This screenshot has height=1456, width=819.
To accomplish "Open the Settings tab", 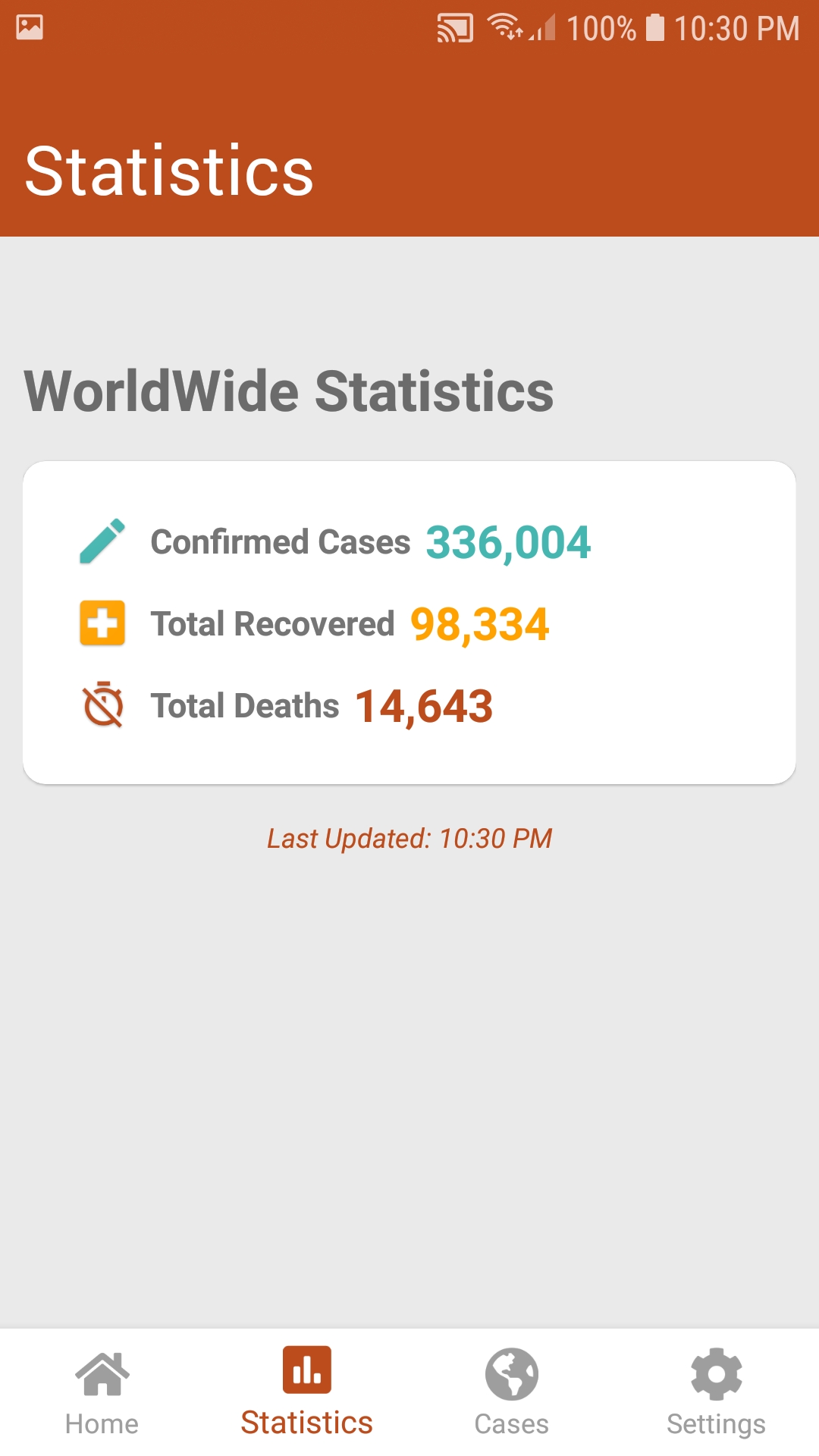I will [x=717, y=1393].
